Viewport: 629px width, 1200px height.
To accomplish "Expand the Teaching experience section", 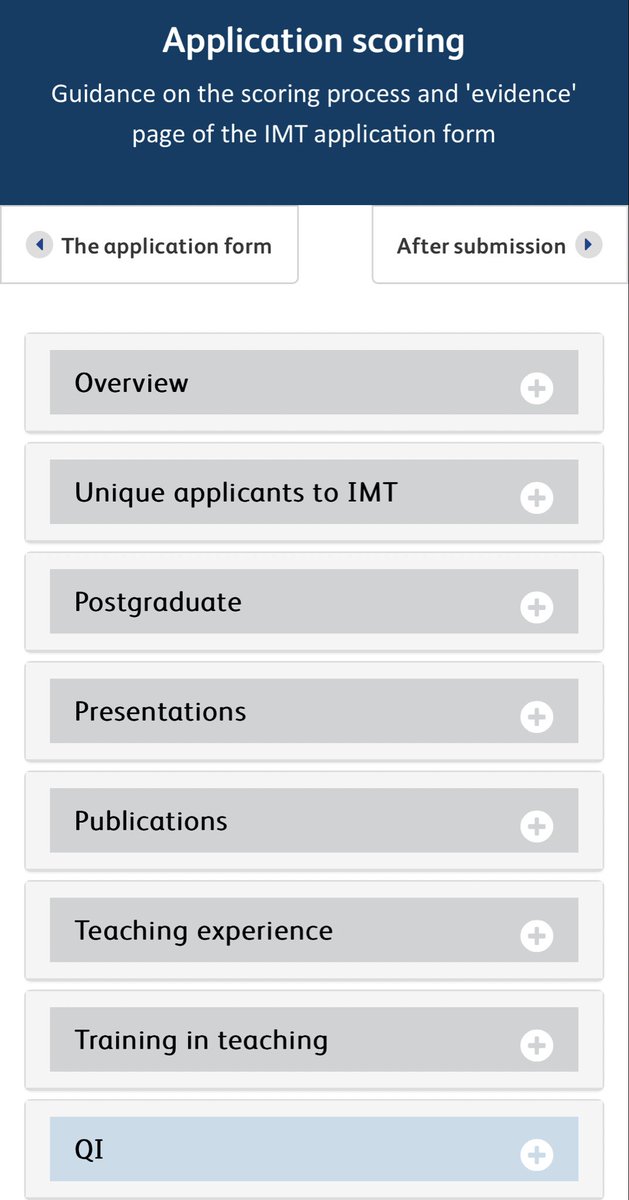I will coord(536,936).
